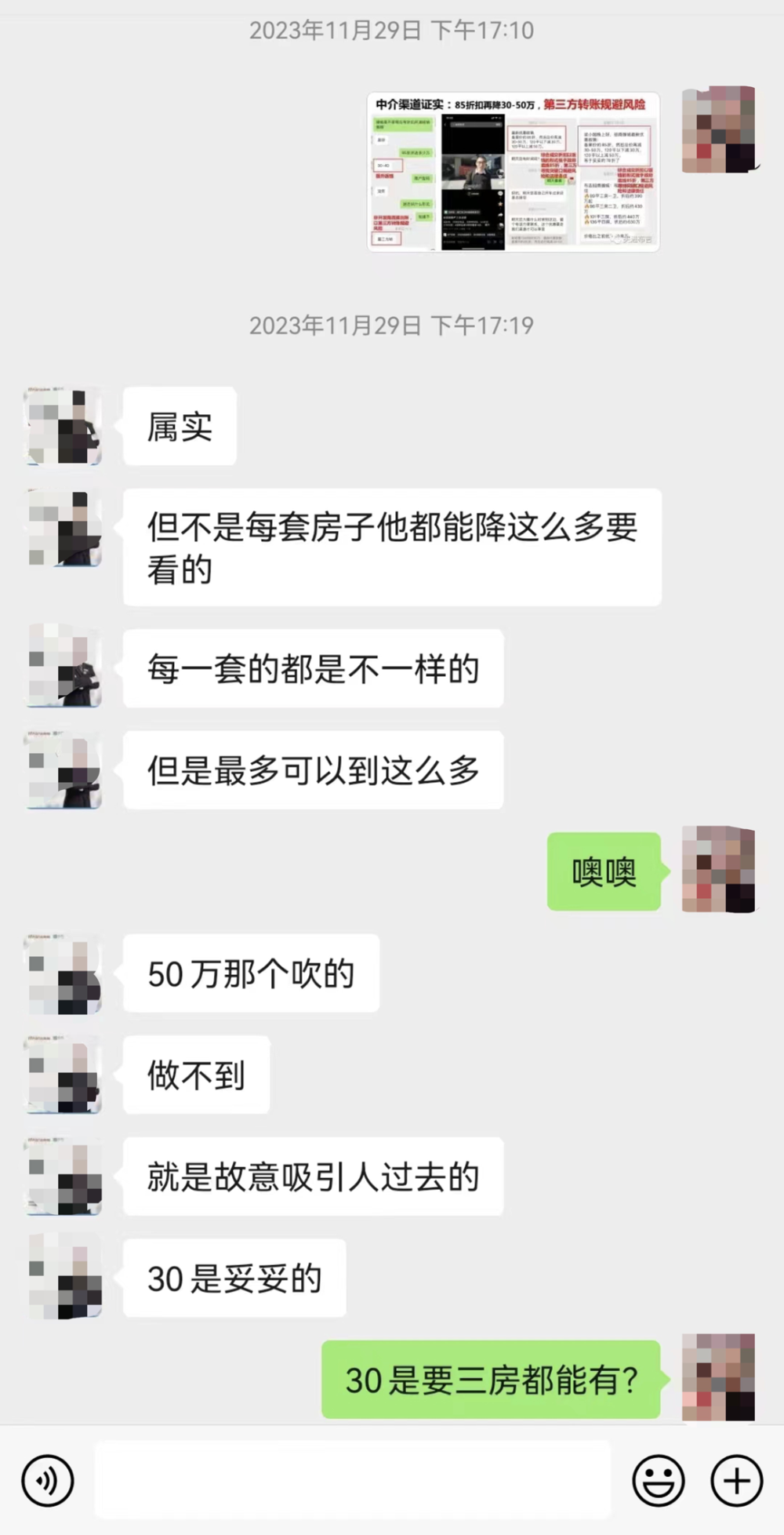The height and width of the screenshot is (1535, 784).
Task: Open the attachment plus menu
Action: (735, 1480)
